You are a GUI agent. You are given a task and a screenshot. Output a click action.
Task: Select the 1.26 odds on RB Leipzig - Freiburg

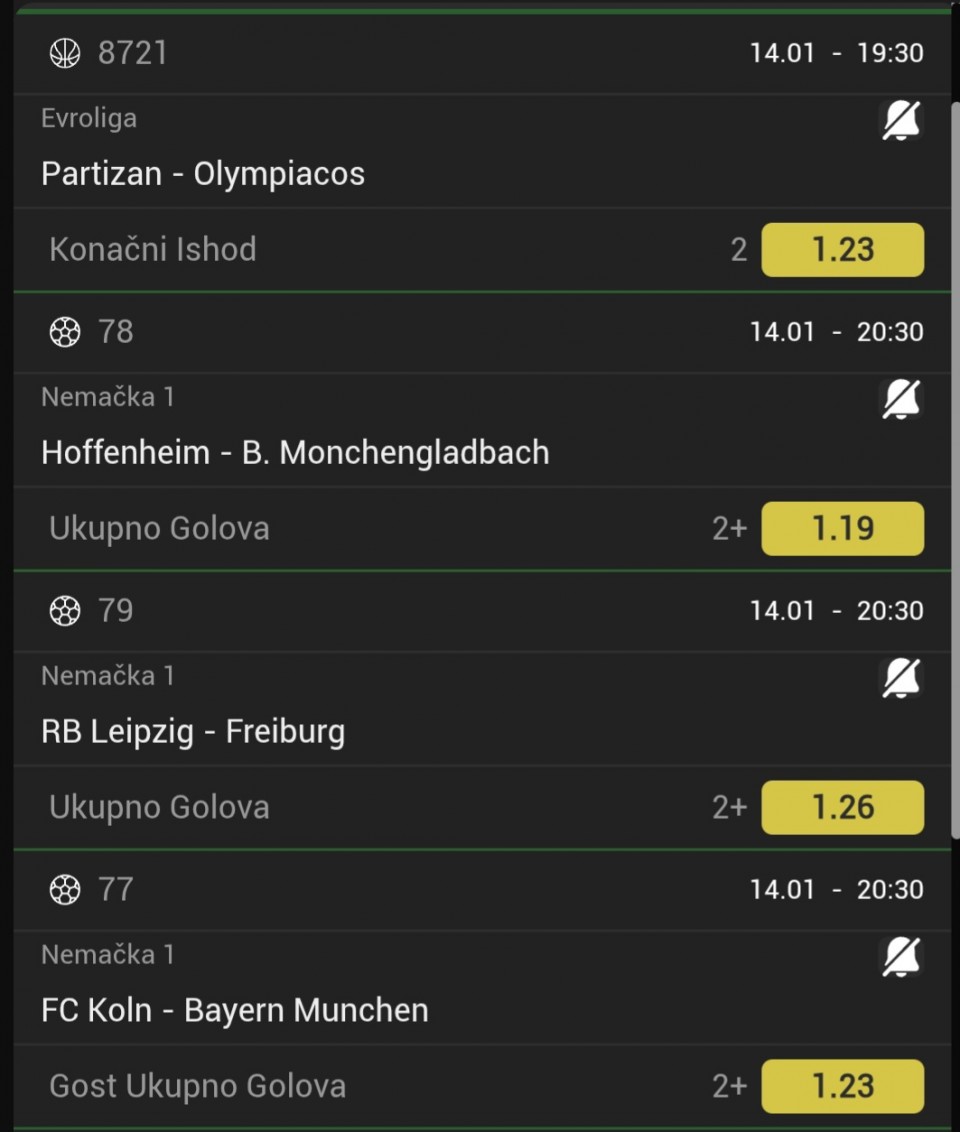(842, 808)
